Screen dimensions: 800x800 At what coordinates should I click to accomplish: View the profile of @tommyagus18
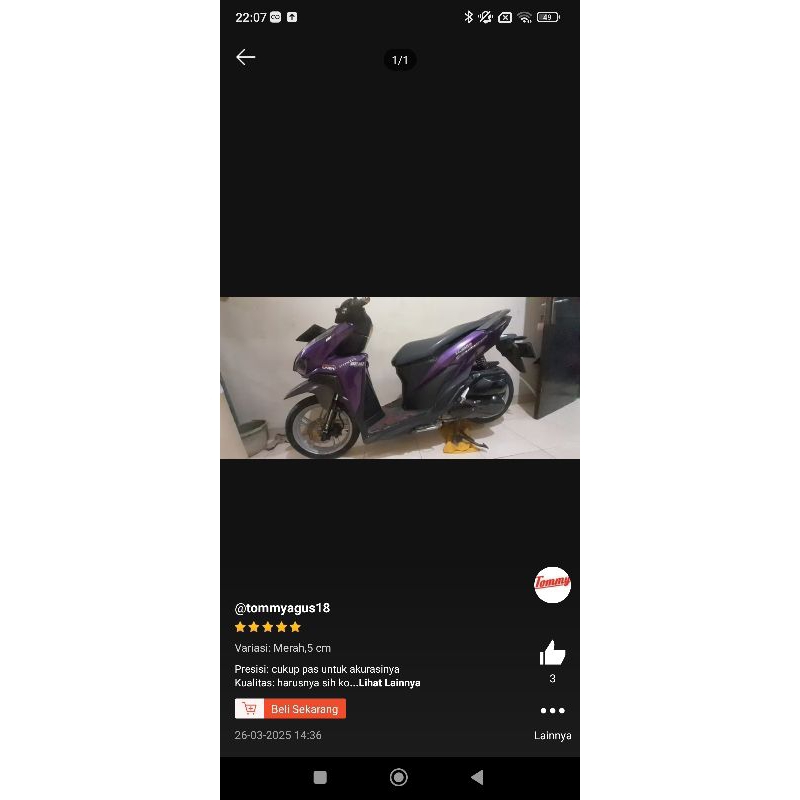282,608
